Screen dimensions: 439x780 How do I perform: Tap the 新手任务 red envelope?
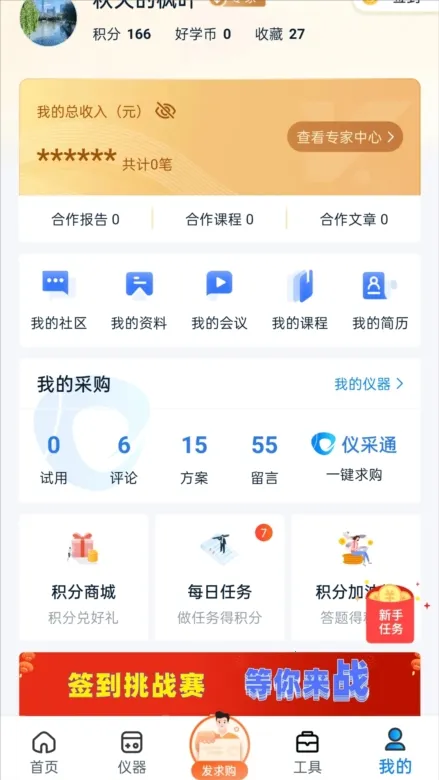click(x=391, y=613)
